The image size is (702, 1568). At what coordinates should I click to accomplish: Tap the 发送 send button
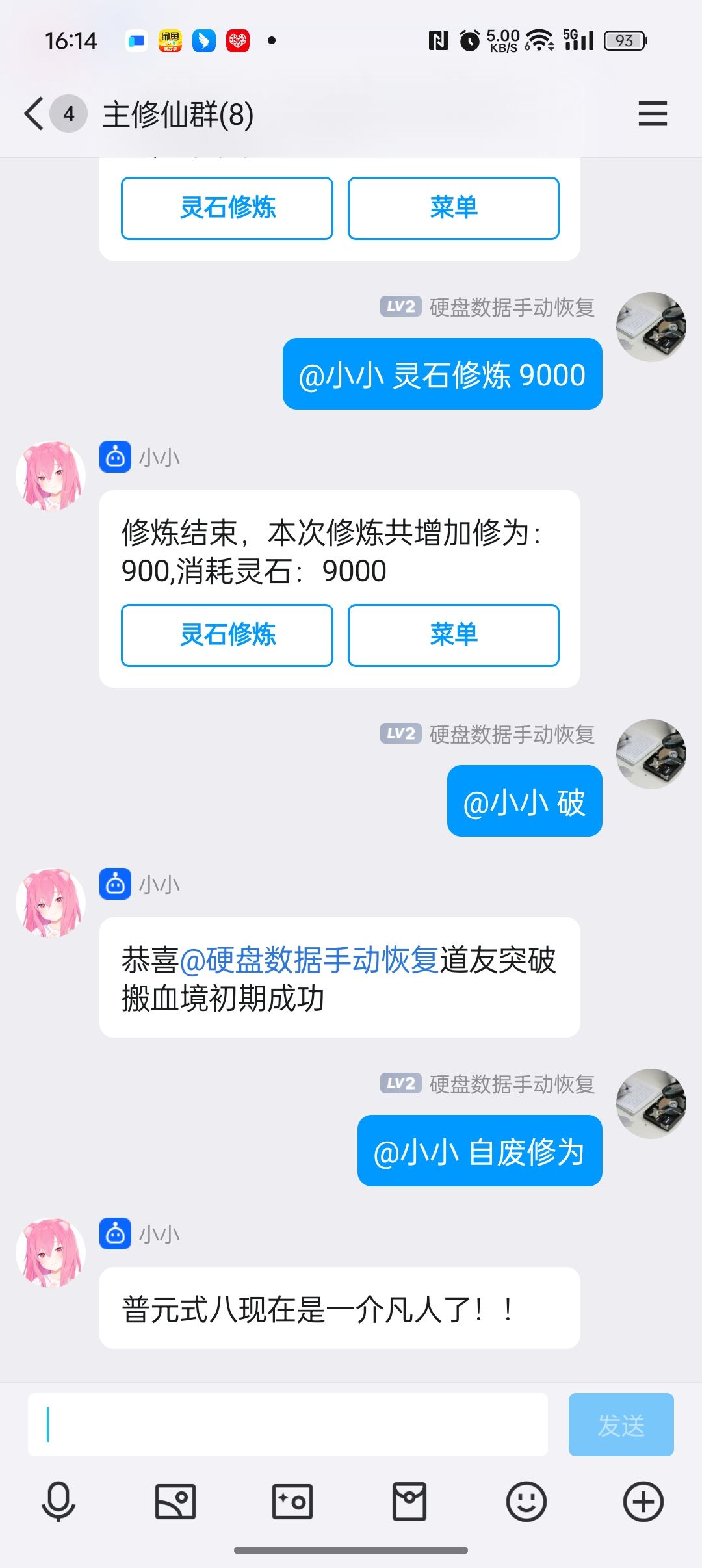coord(621,1424)
